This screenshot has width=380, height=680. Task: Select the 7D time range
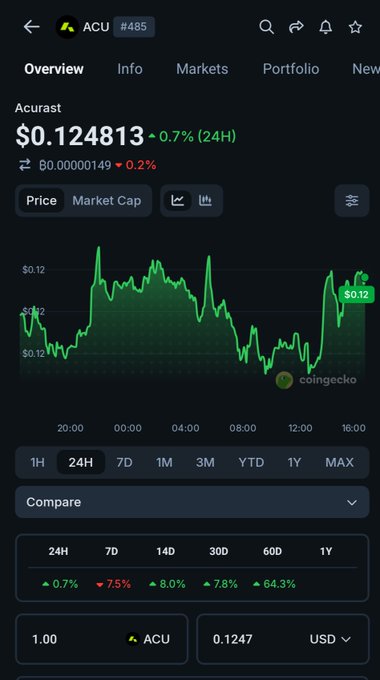tap(124, 462)
